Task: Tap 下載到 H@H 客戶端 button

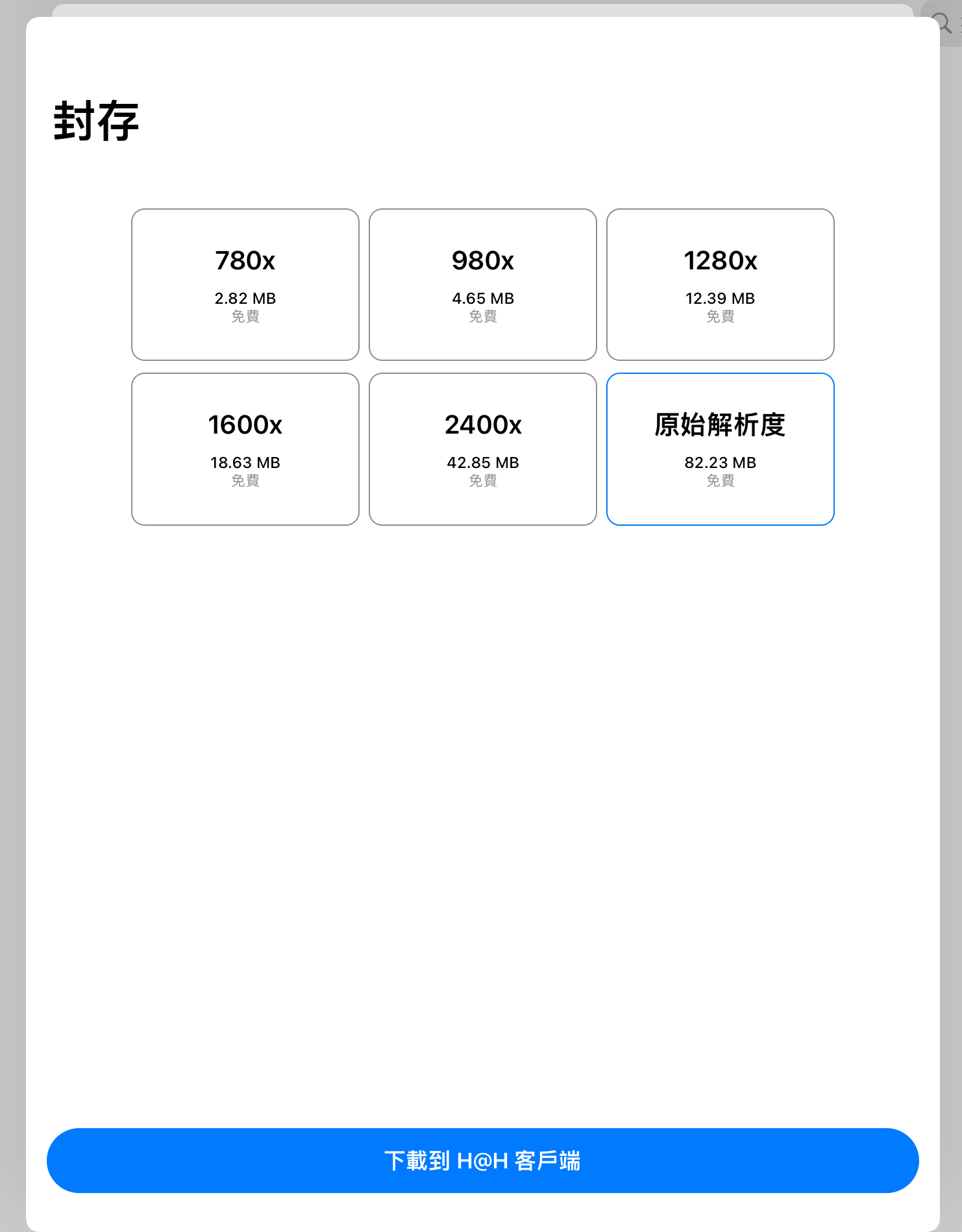Action: pos(482,1160)
